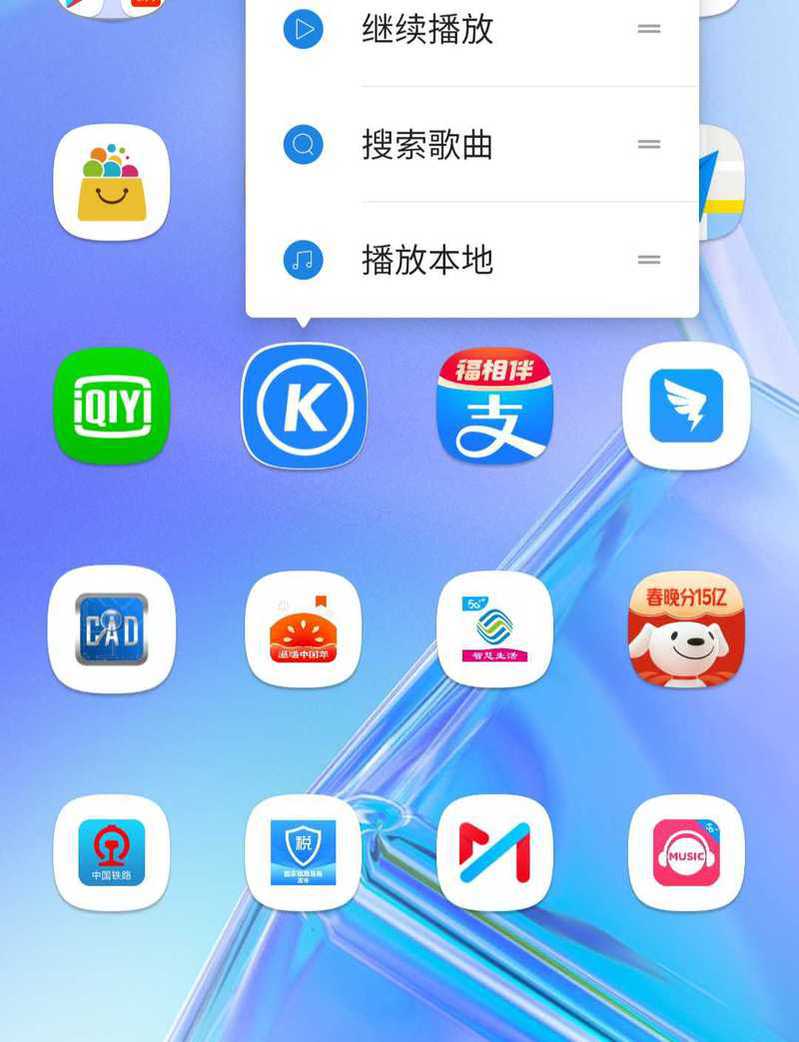Viewport: 799px width, 1042px height.
Task: Open the iQIYI app
Action: pyautogui.click(x=111, y=406)
